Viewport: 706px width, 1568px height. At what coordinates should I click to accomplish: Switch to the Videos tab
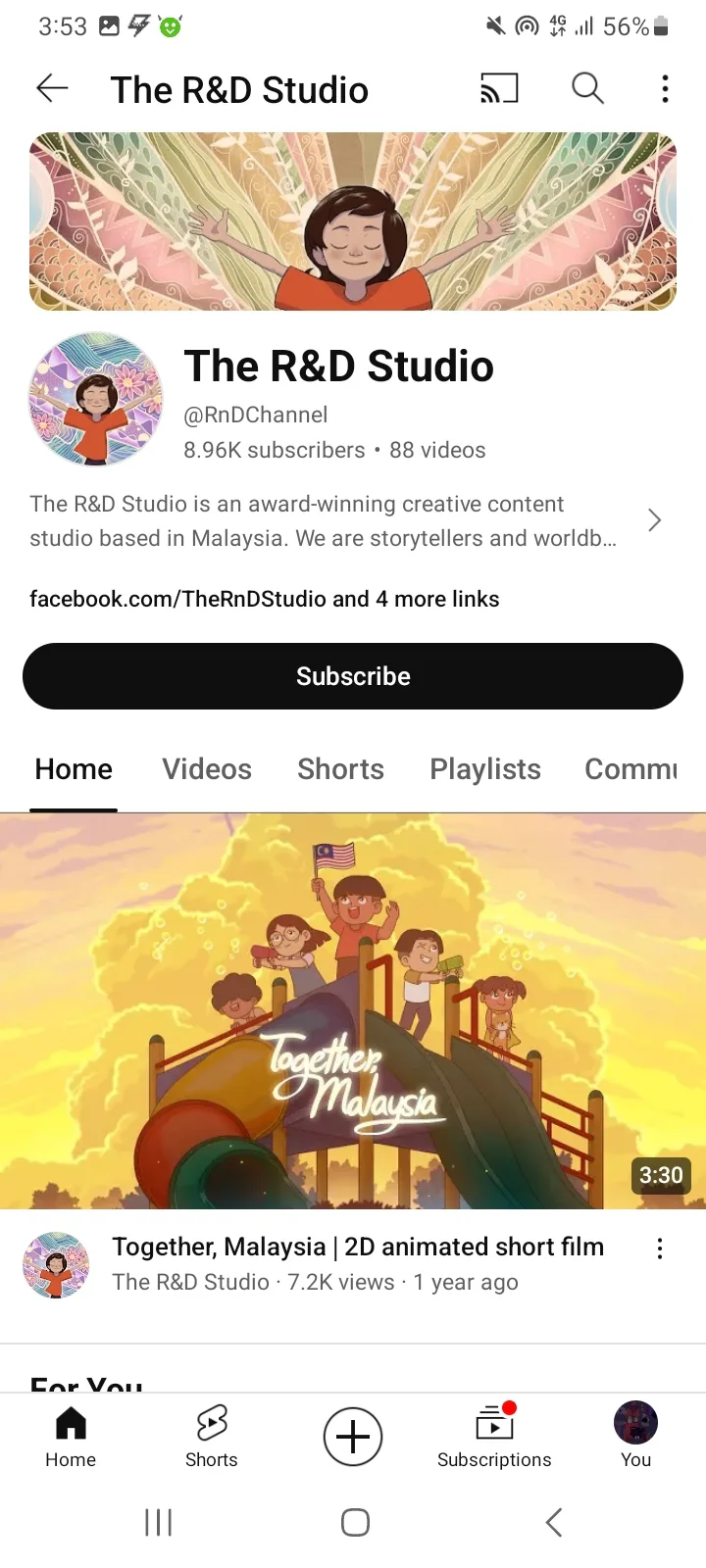(x=207, y=769)
